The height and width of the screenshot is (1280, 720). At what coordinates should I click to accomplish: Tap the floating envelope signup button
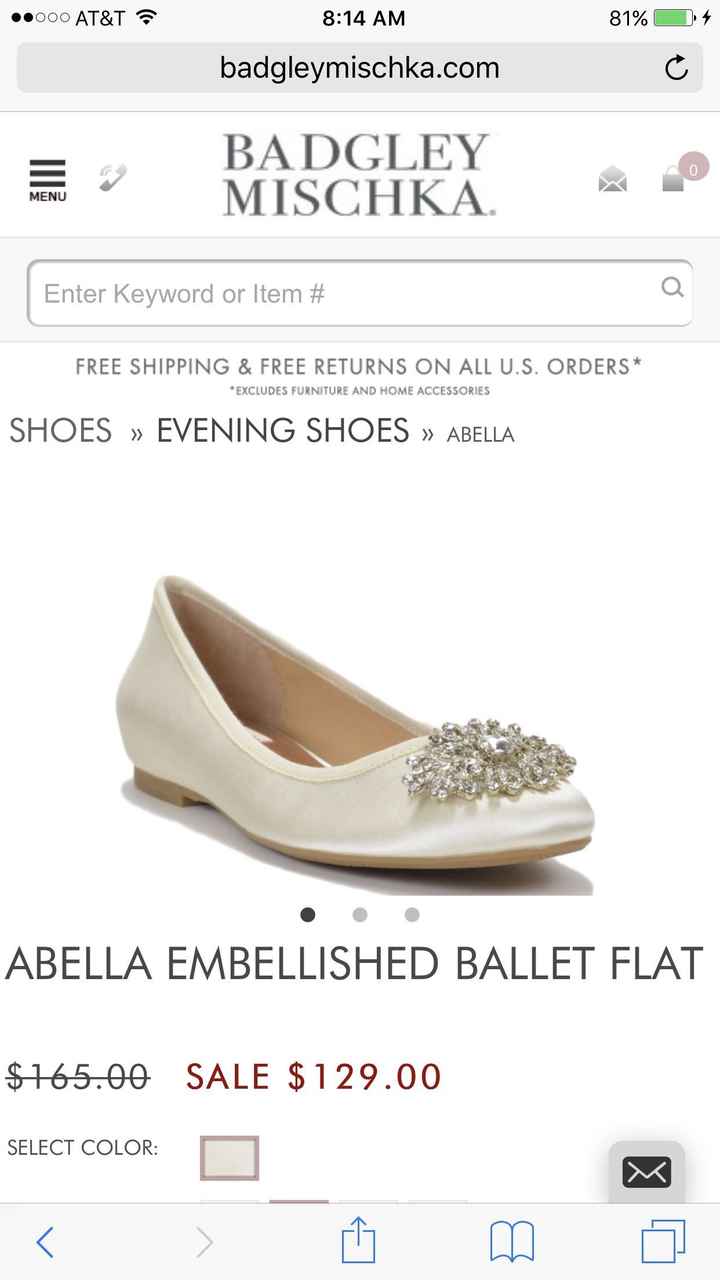646,1170
